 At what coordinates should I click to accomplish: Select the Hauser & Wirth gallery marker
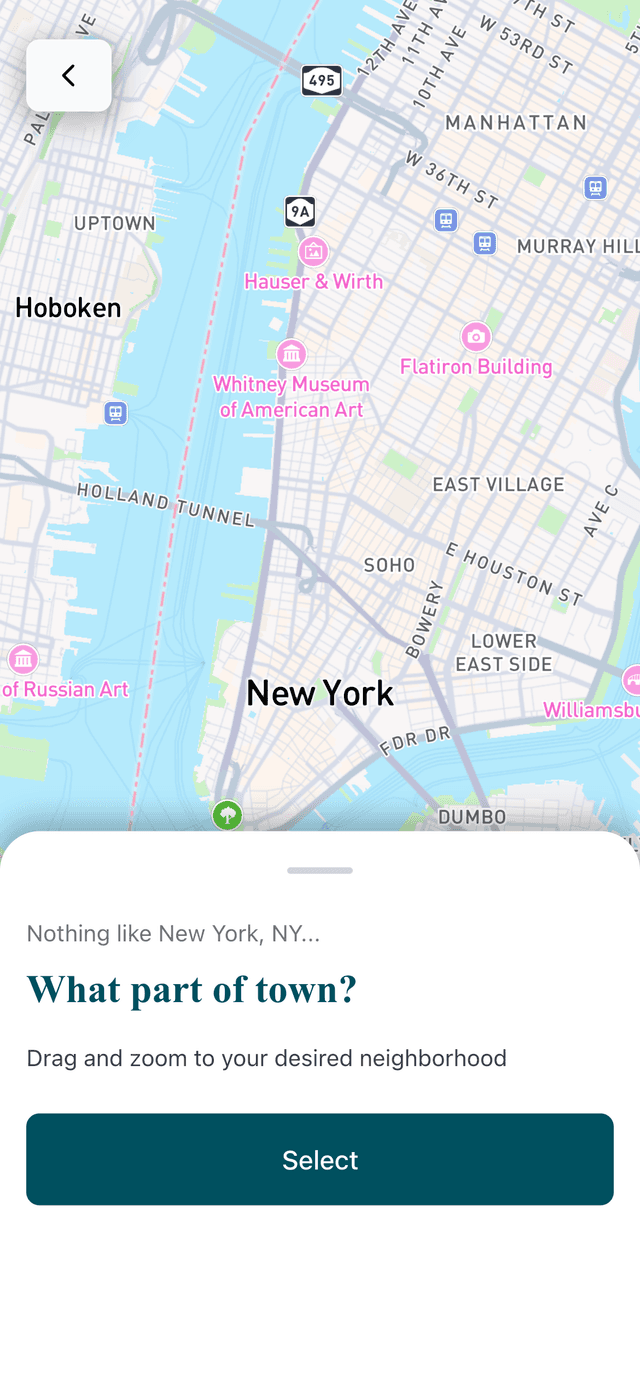313,252
